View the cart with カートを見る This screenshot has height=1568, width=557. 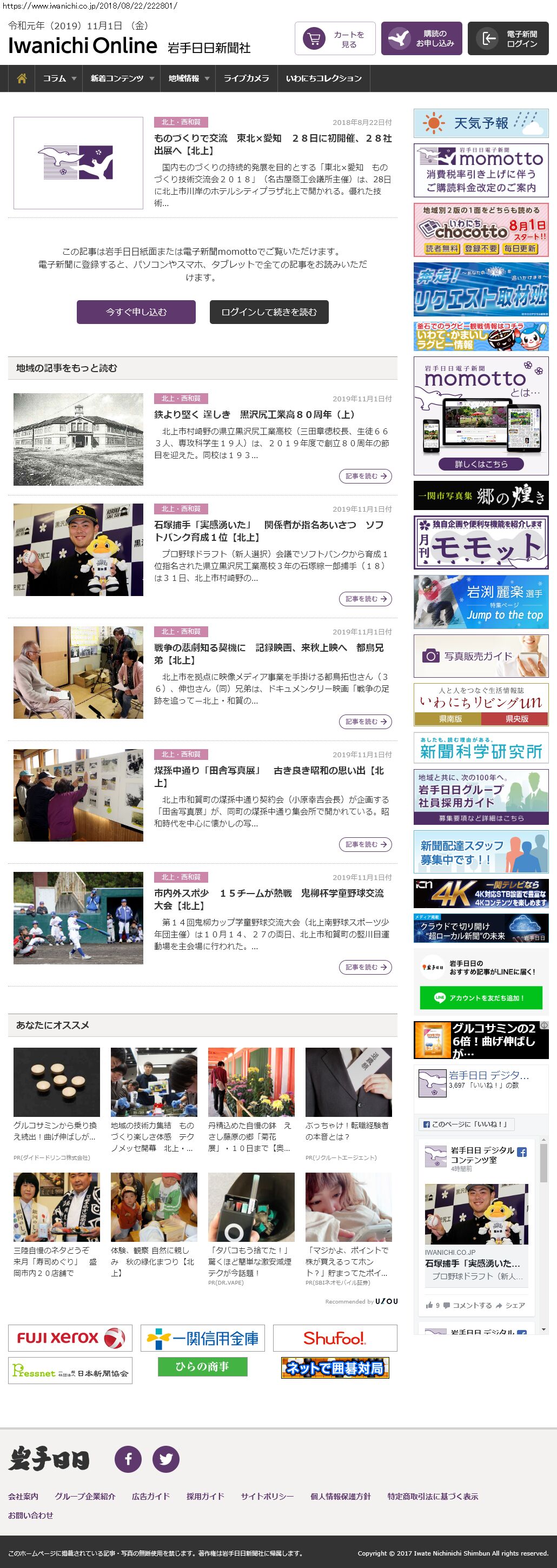[335, 39]
